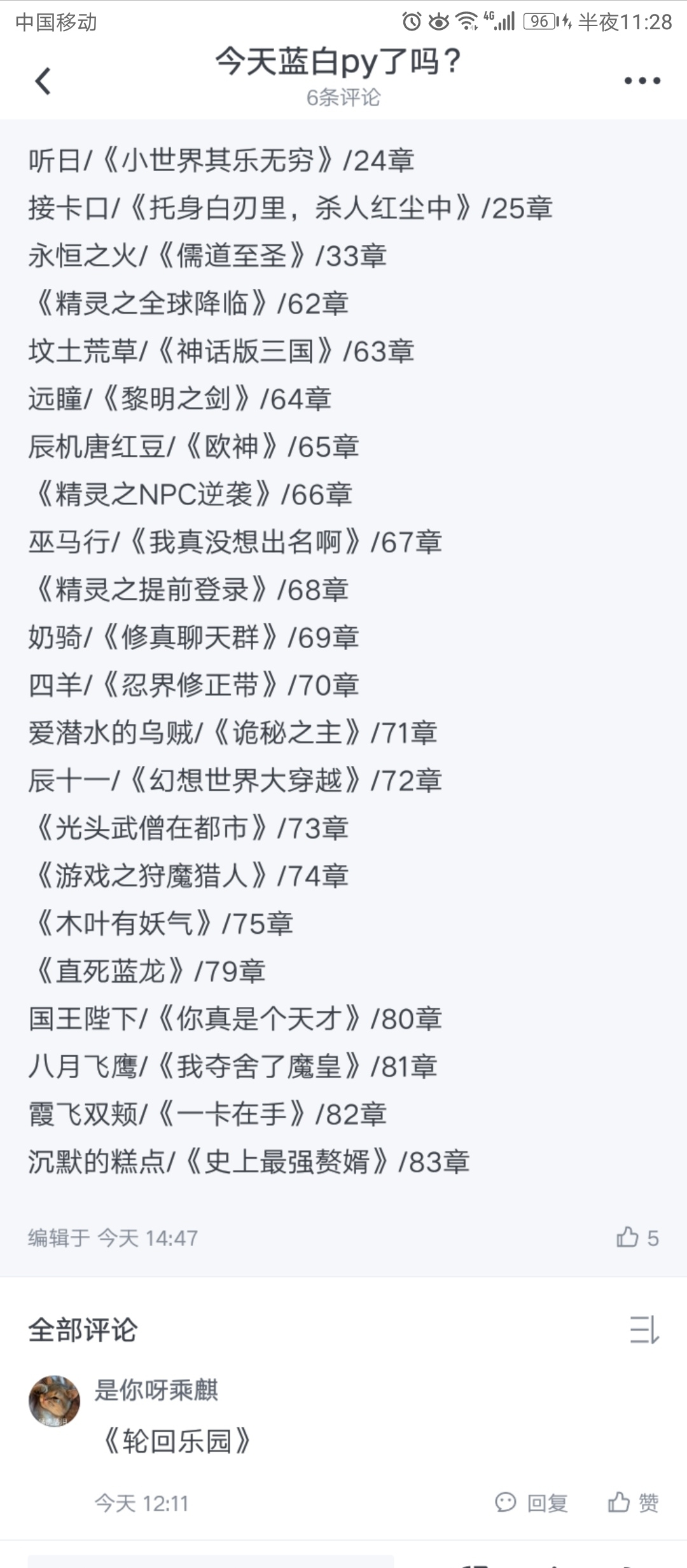Open username 是你呀乘麒
This screenshot has height=1568, width=687.
[156, 1390]
